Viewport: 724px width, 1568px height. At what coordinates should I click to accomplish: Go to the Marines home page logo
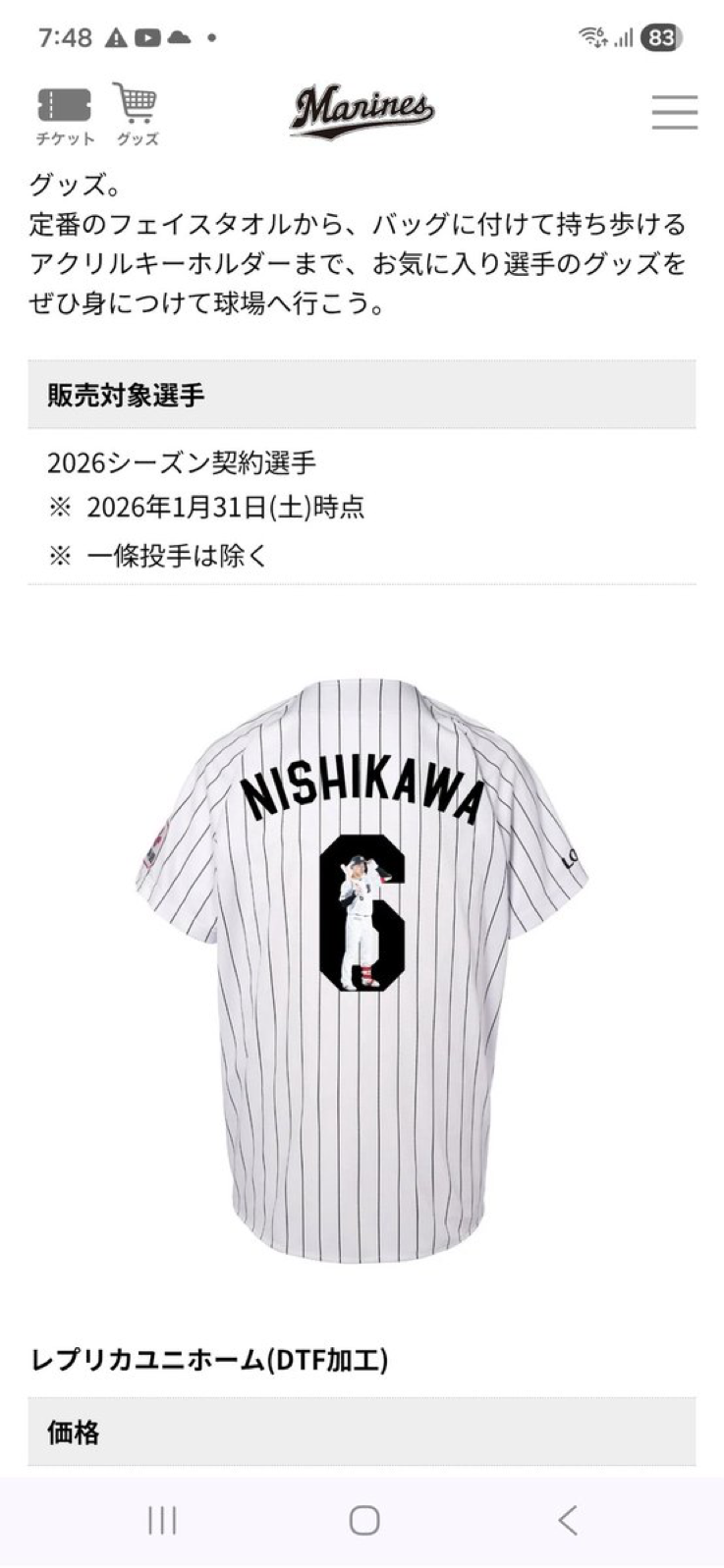[362, 110]
